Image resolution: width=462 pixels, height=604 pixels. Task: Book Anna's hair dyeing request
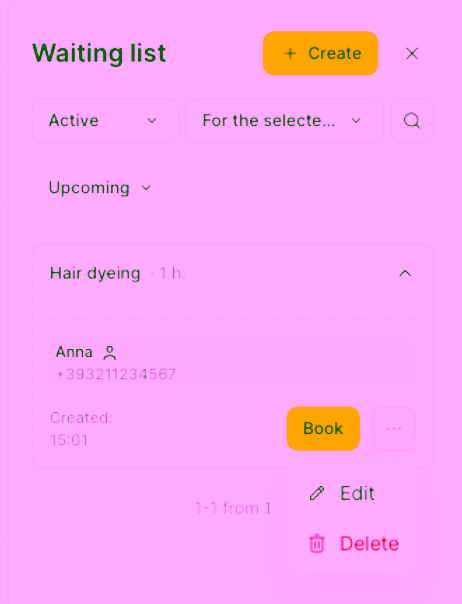pyautogui.click(x=323, y=428)
